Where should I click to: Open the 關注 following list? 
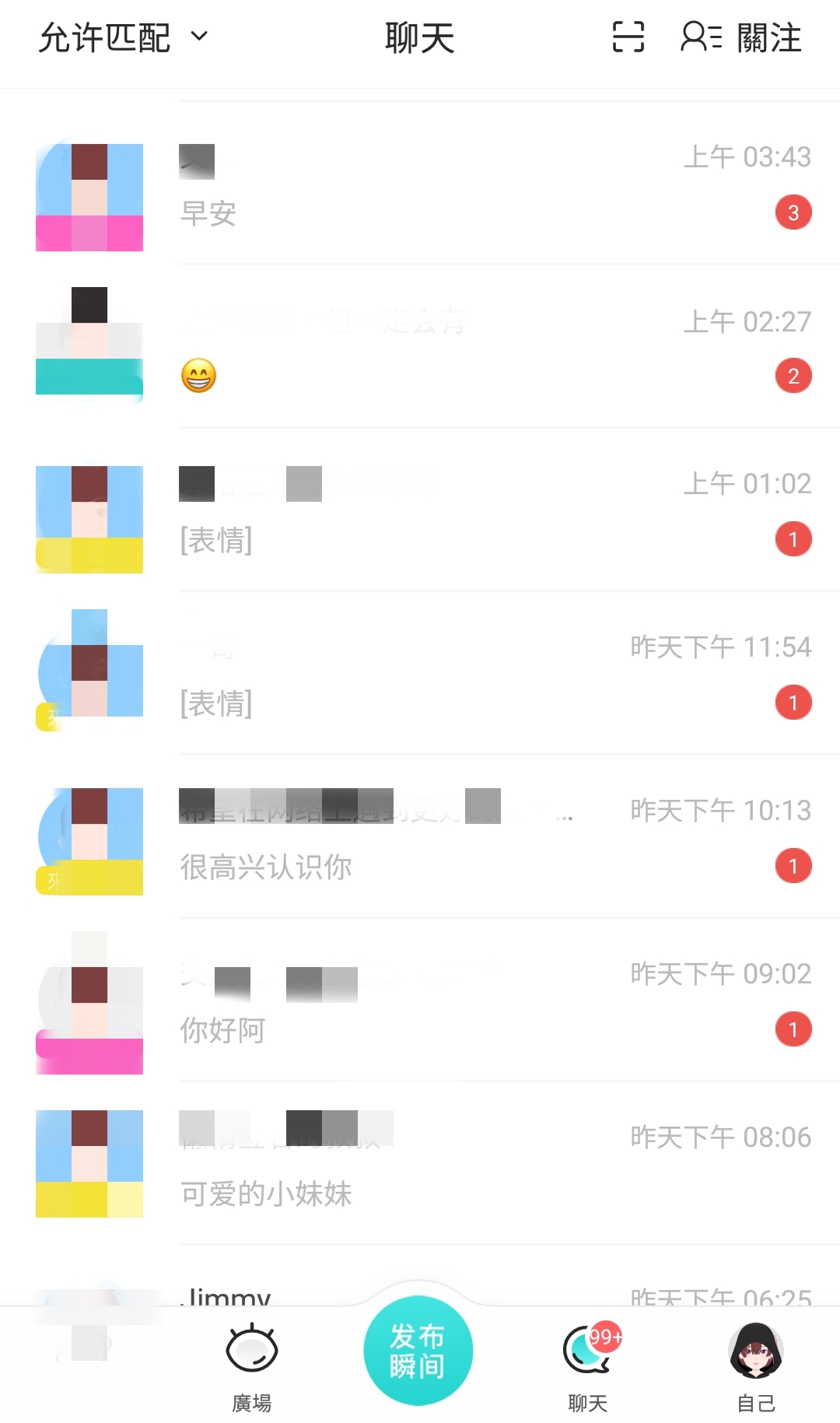click(741, 37)
